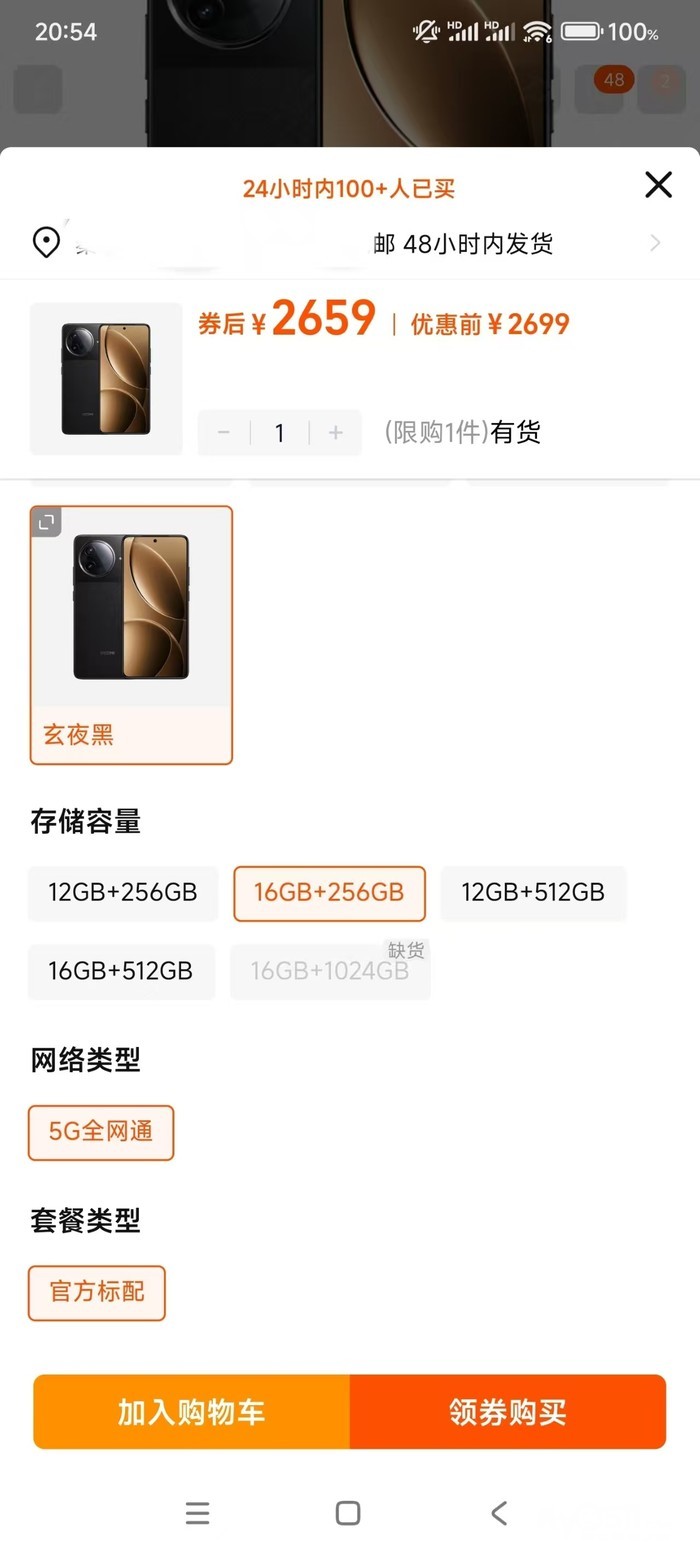This screenshot has width=700, height=1555.
Task: Open recent apps from navigation bar
Action: tap(198, 1513)
